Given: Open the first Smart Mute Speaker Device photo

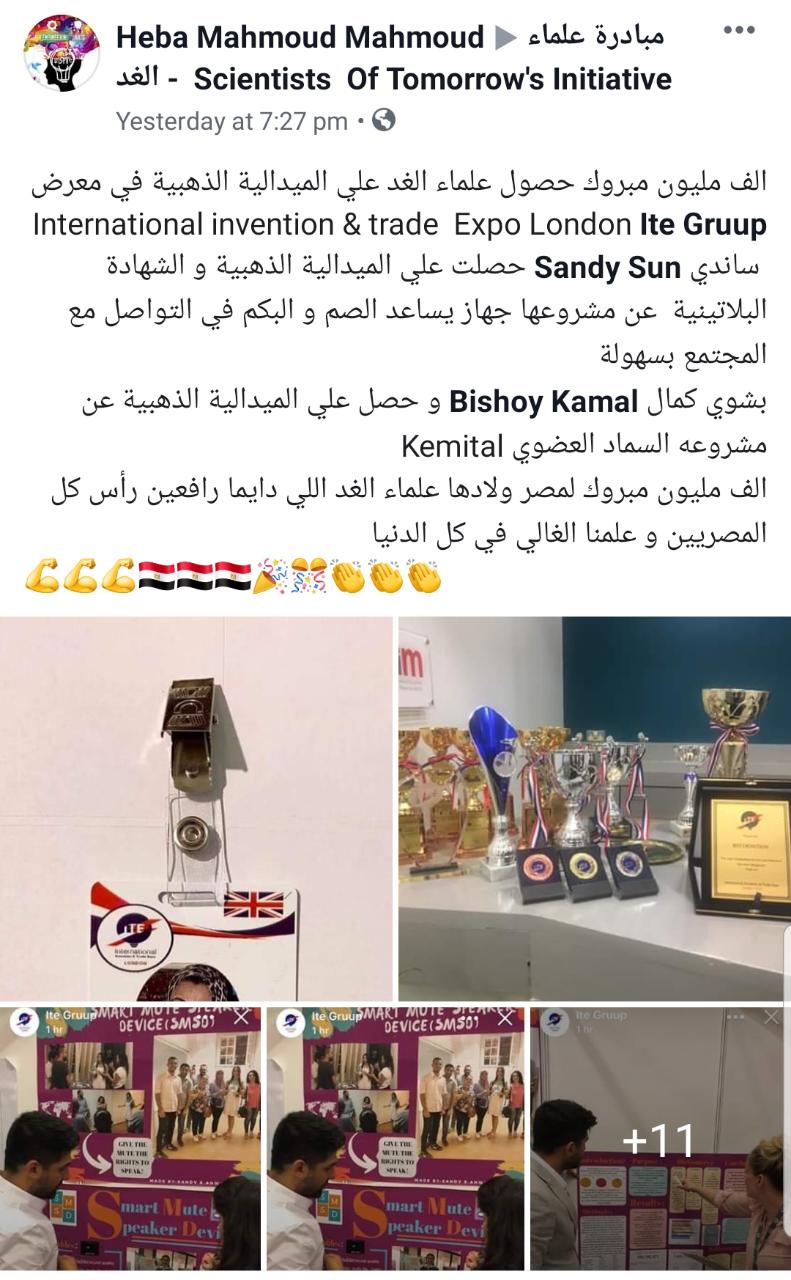Looking at the screenshot, I should tap(130, 1138).
